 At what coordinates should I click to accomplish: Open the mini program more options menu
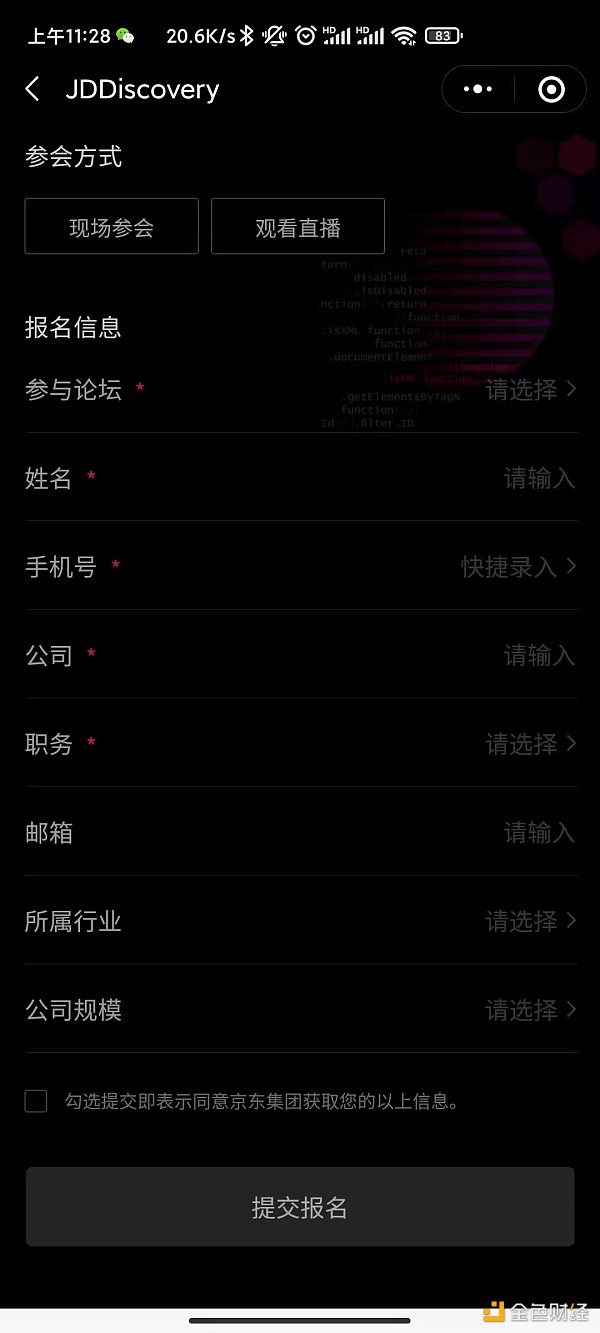(x=478, y=90)
